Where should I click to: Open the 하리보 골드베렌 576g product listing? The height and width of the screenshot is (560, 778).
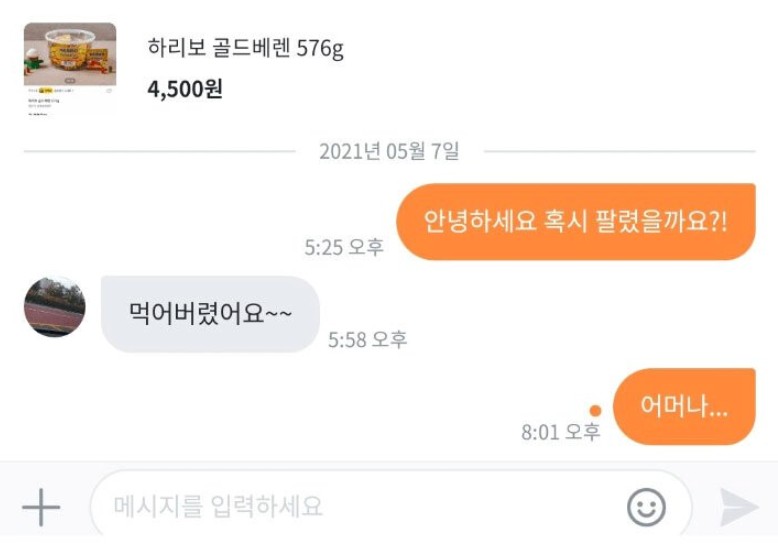[245, 48]
